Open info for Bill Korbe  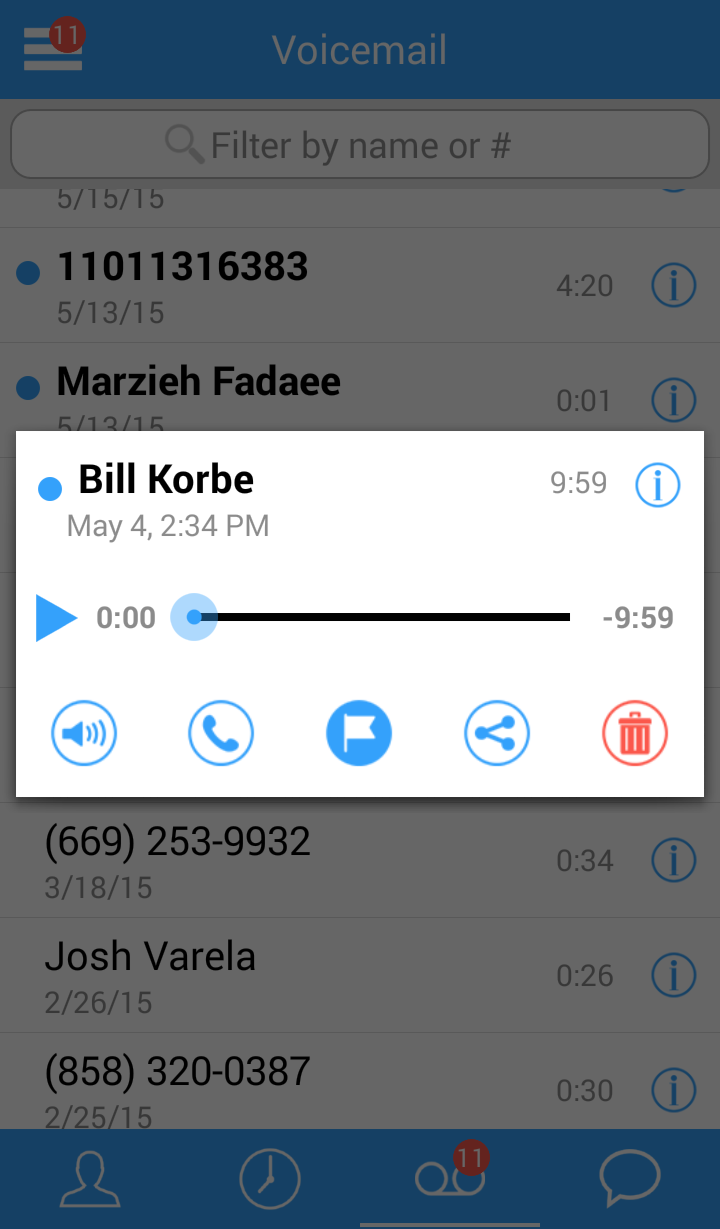click(x=658, y=485)
